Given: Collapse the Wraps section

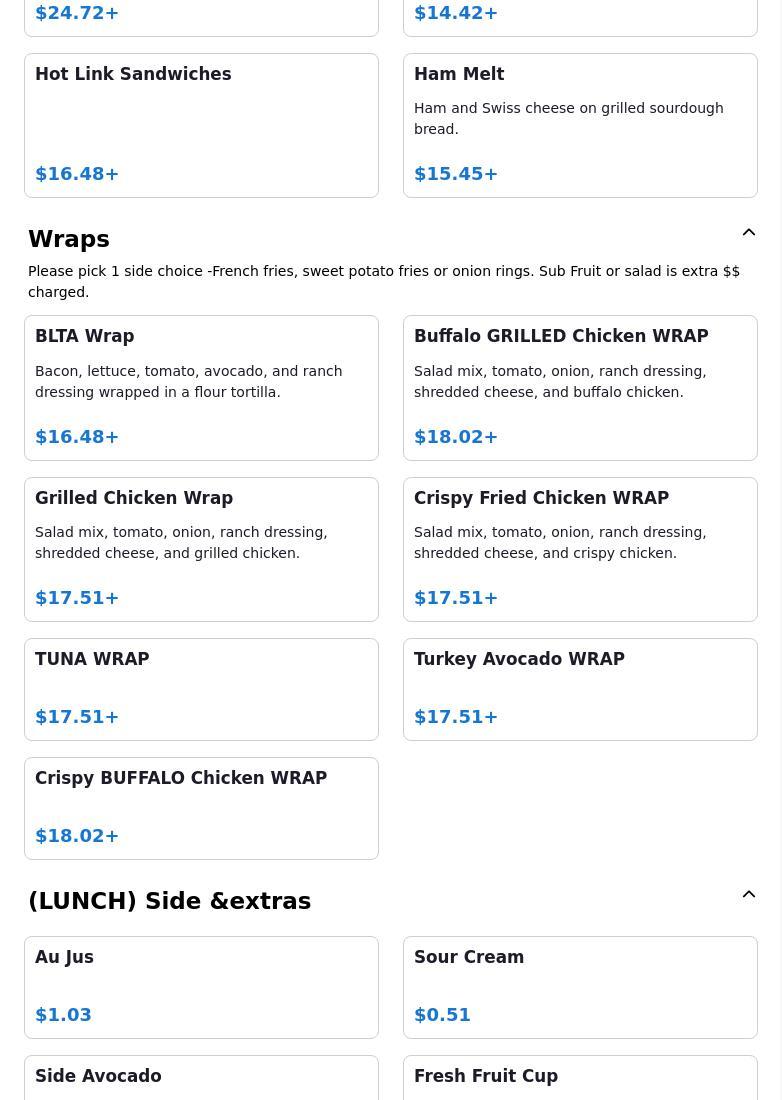Looking at the screenshot, I should click(748, 233).
